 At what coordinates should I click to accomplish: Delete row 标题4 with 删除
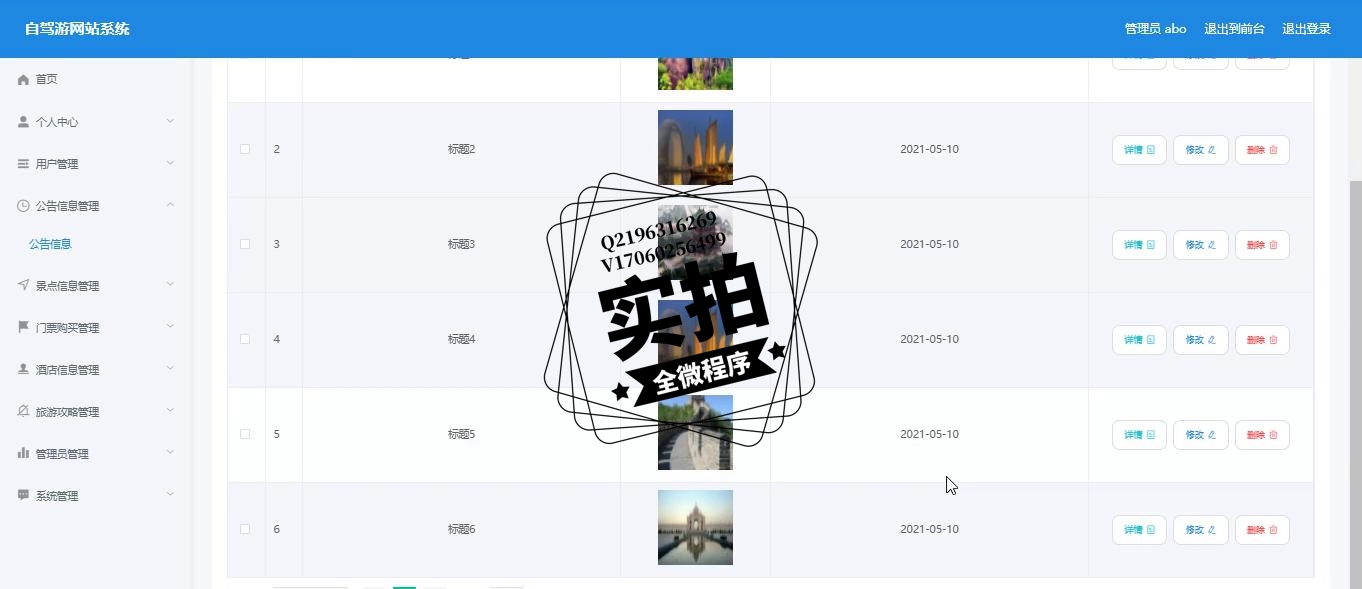pyautogui.click(x=1262, y=340)
